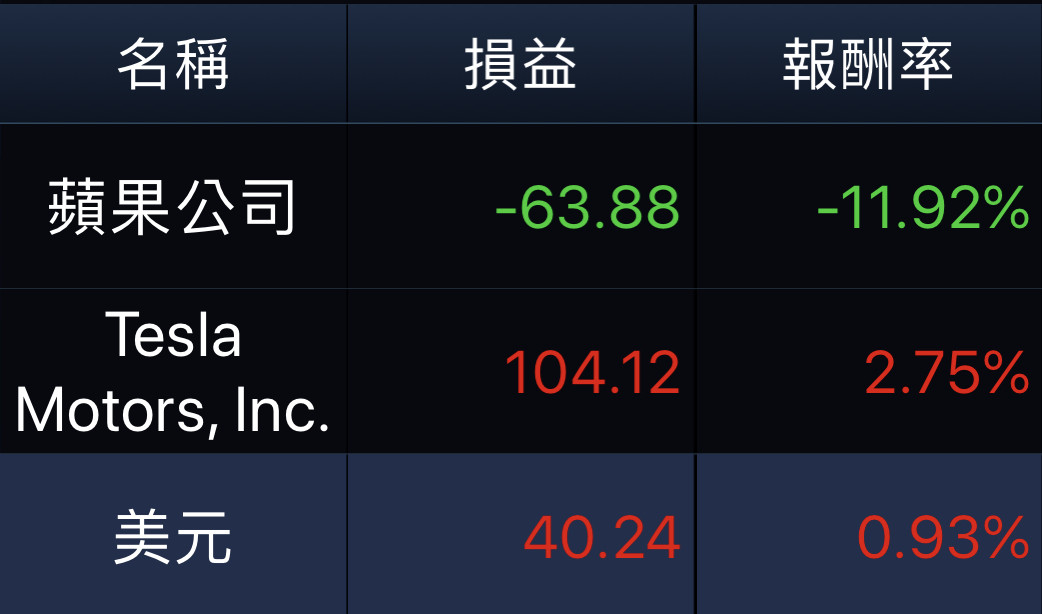Screen dimensions: 1042x614
Task: Open the Tesla Motors, Inc. row
Action: point(173,371)
